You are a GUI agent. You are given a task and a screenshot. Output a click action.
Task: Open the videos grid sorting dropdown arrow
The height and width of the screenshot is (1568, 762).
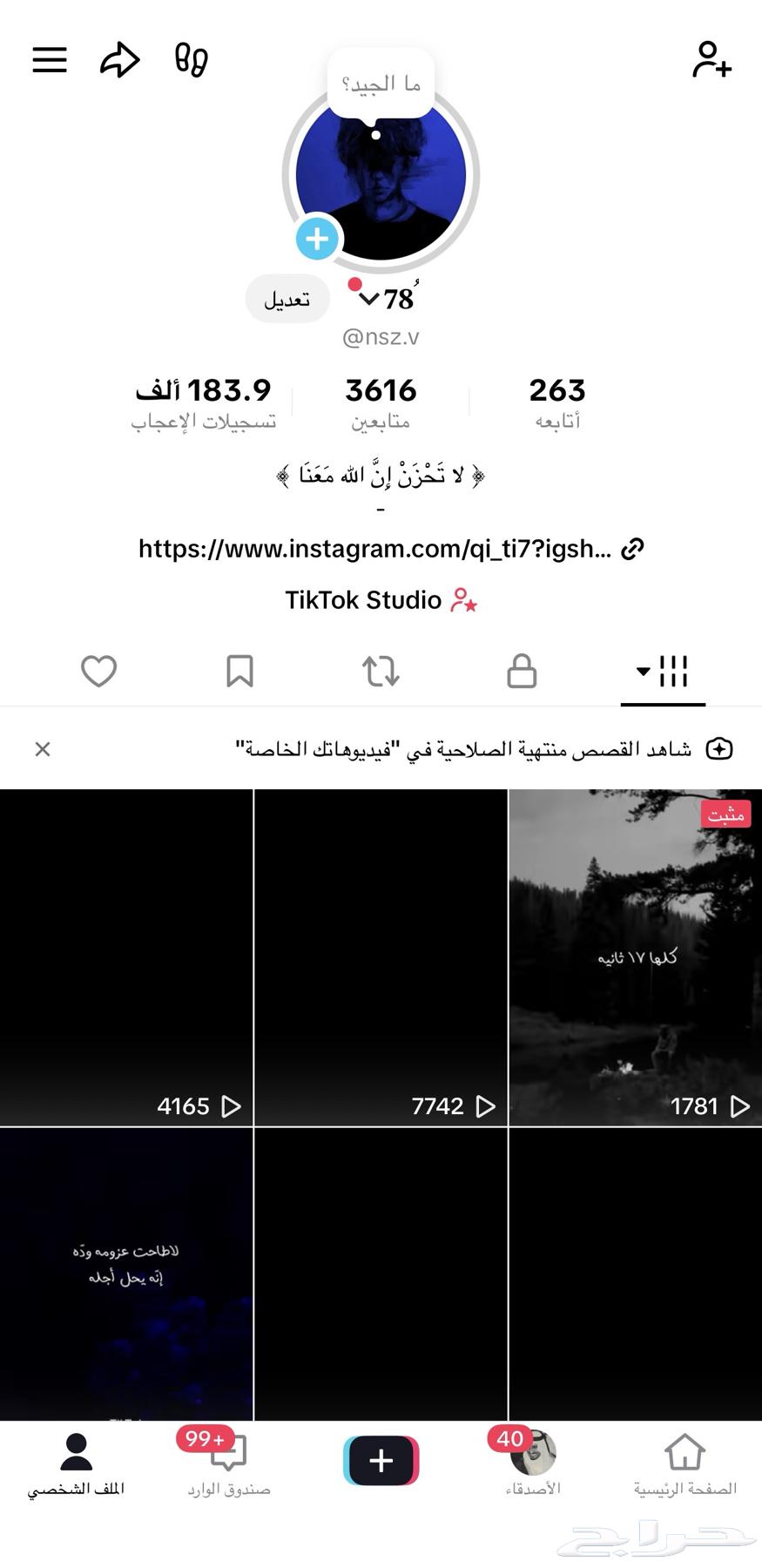click(x=643, y=671)
